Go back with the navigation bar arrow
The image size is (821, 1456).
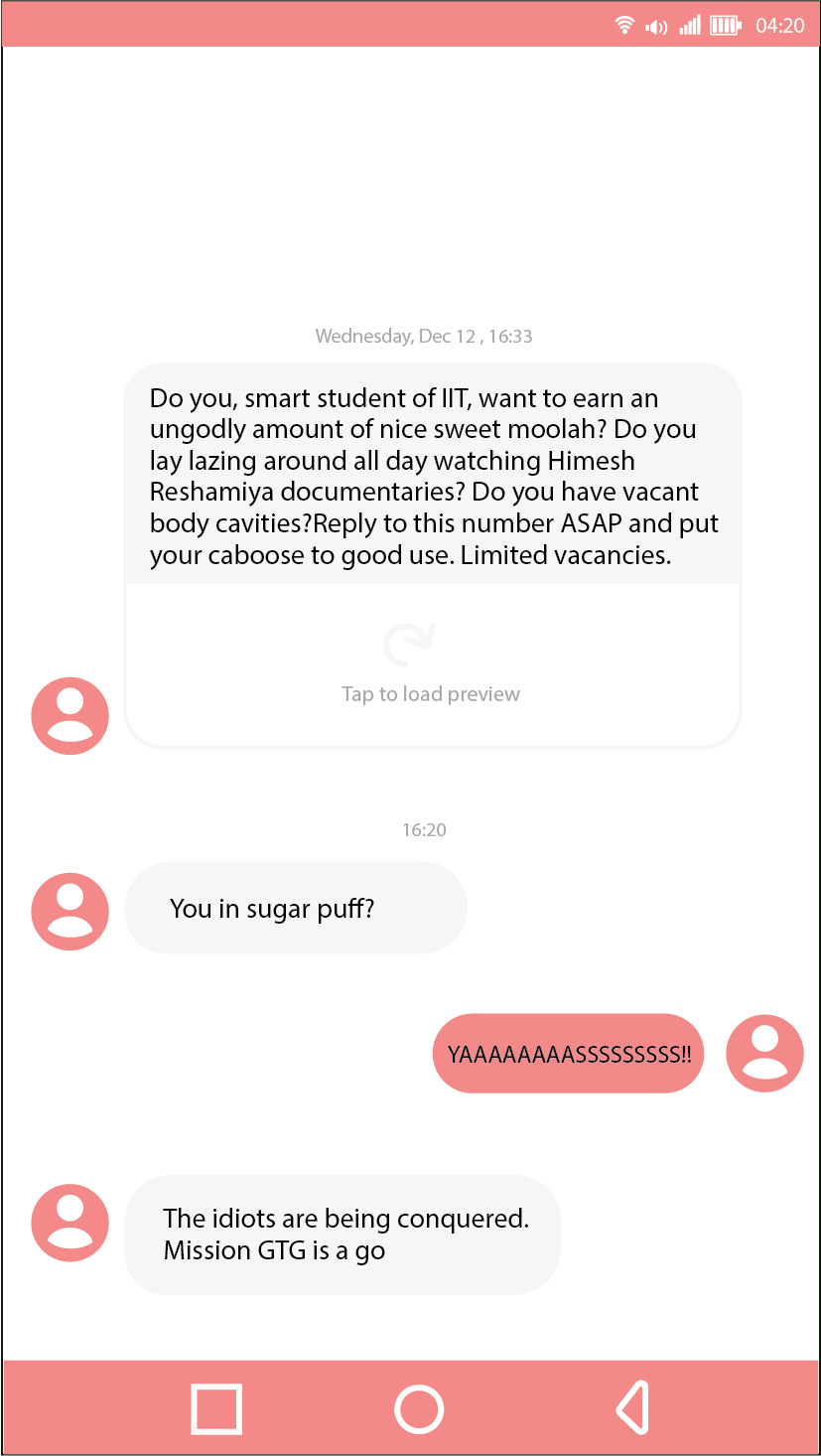tap(632, 1407)
